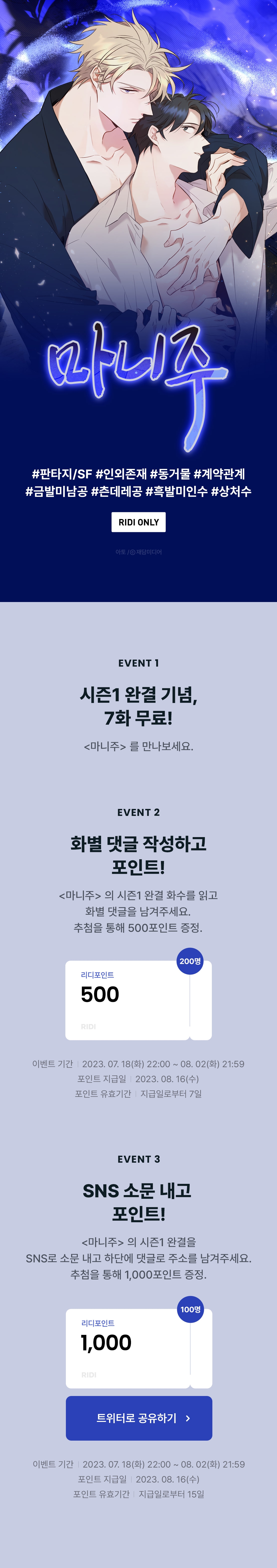Share the event on Twitter
Viewport: 277px width, 1568px height.
click(x=139, y=1418)
